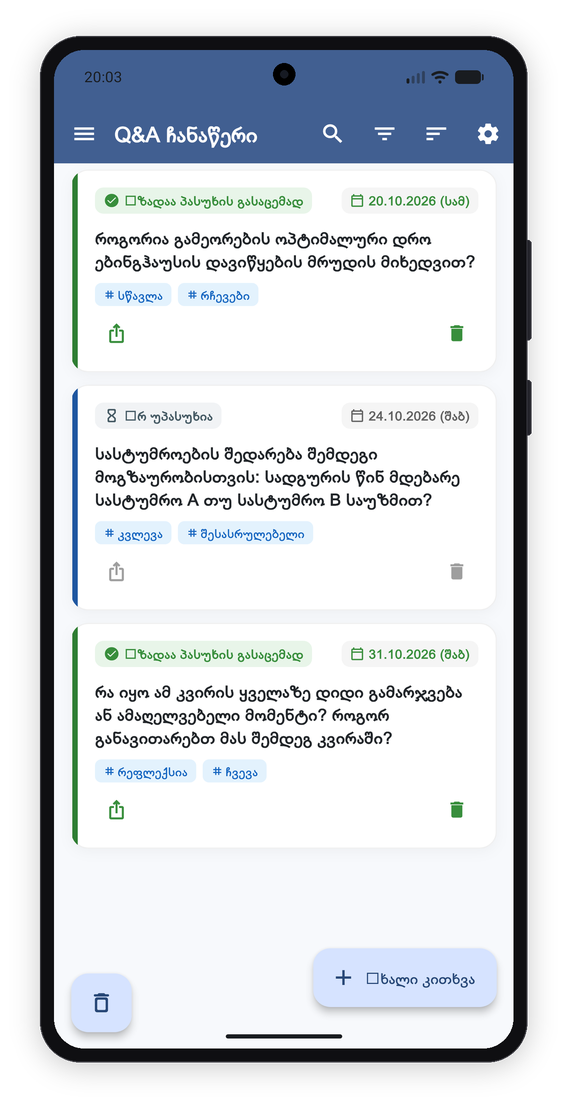This screenshot has height=1107, width=568.
Task: Open search in the app bar
Action: (332, 133)
